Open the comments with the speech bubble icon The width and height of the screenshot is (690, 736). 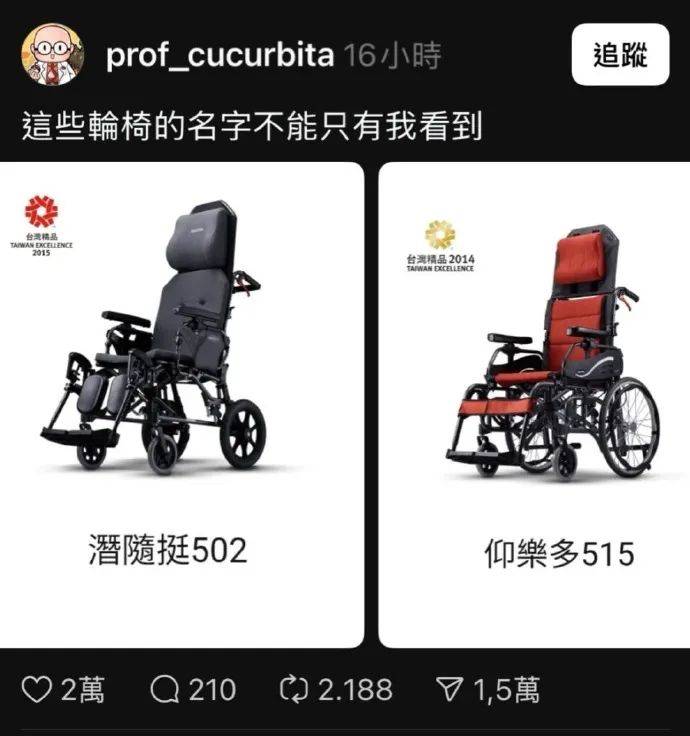pos(164,689)
